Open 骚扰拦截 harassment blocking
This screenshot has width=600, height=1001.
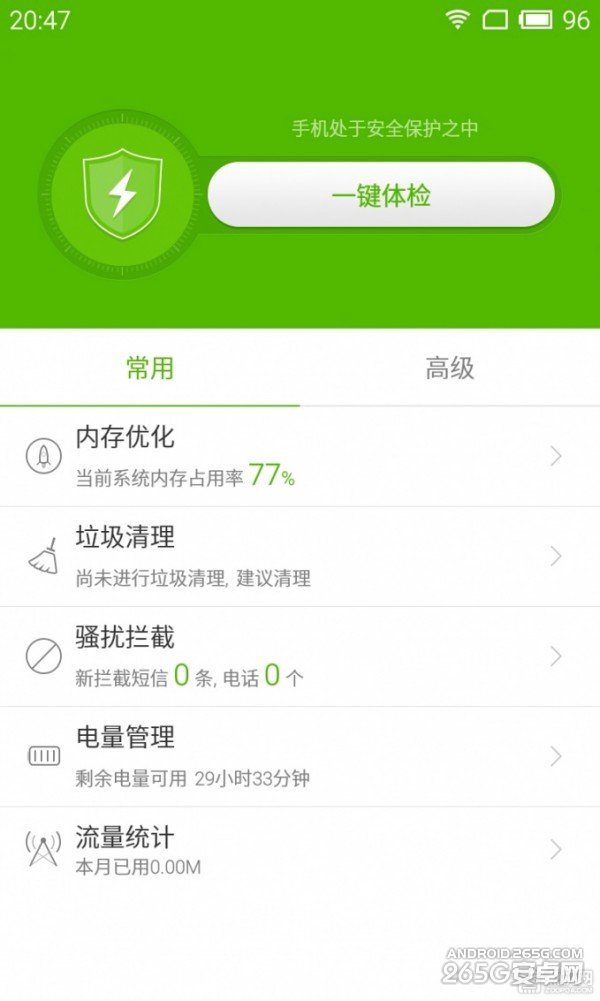pos(300,656)
